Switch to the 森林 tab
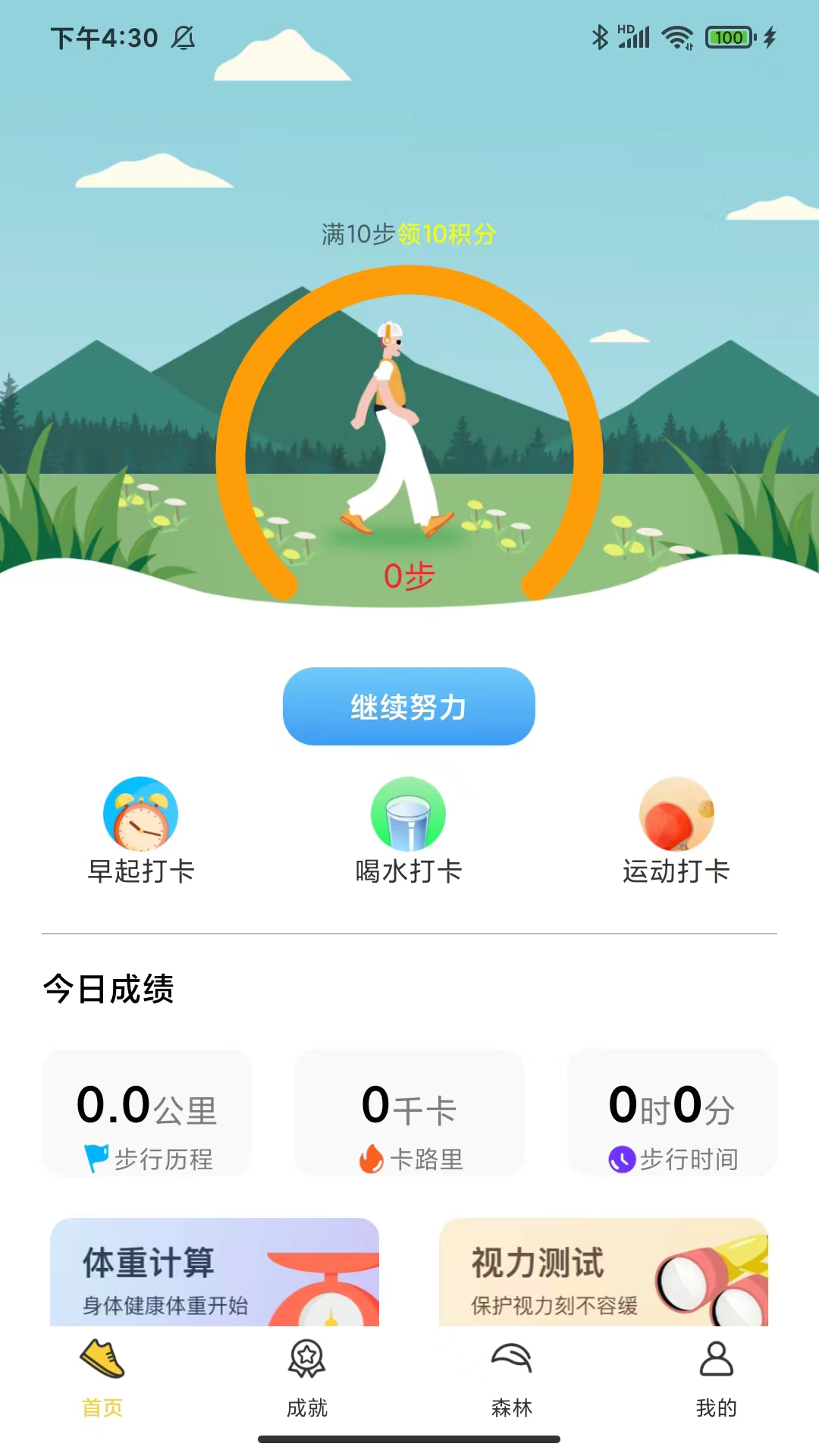 512,1378
